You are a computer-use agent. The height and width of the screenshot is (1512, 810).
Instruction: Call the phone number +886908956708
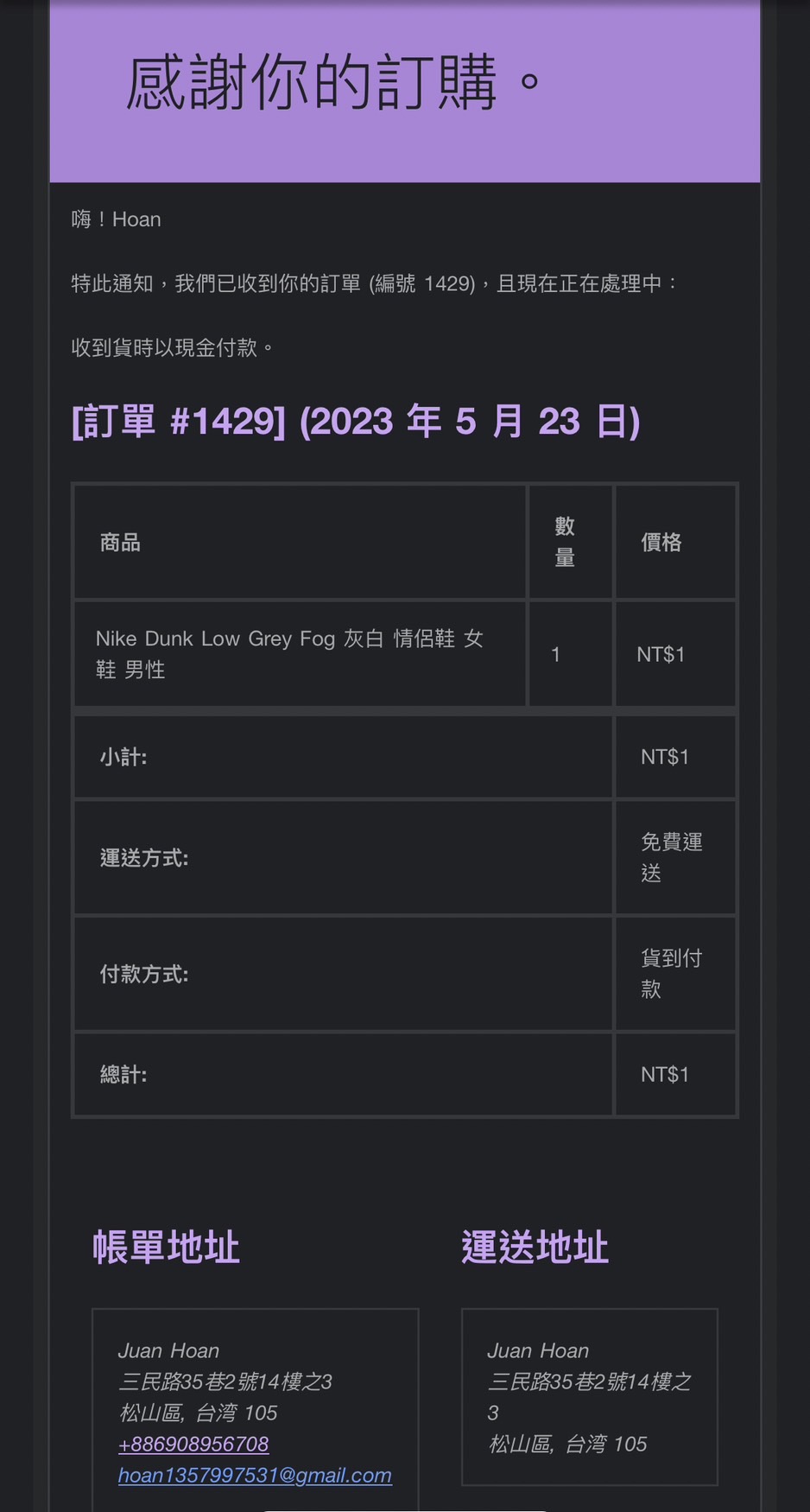pos(193,1444)
